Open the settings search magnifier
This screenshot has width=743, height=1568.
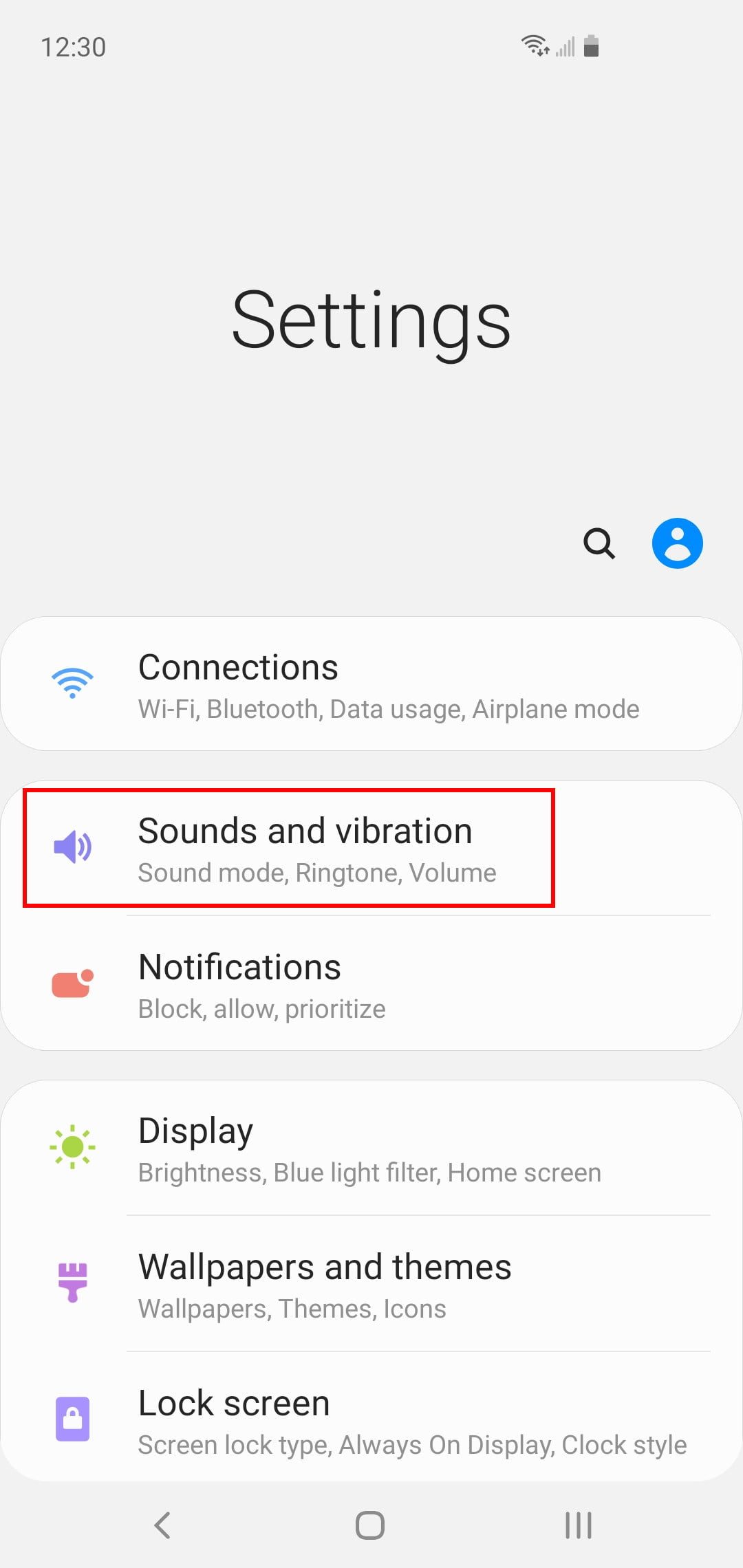point(599,543)
